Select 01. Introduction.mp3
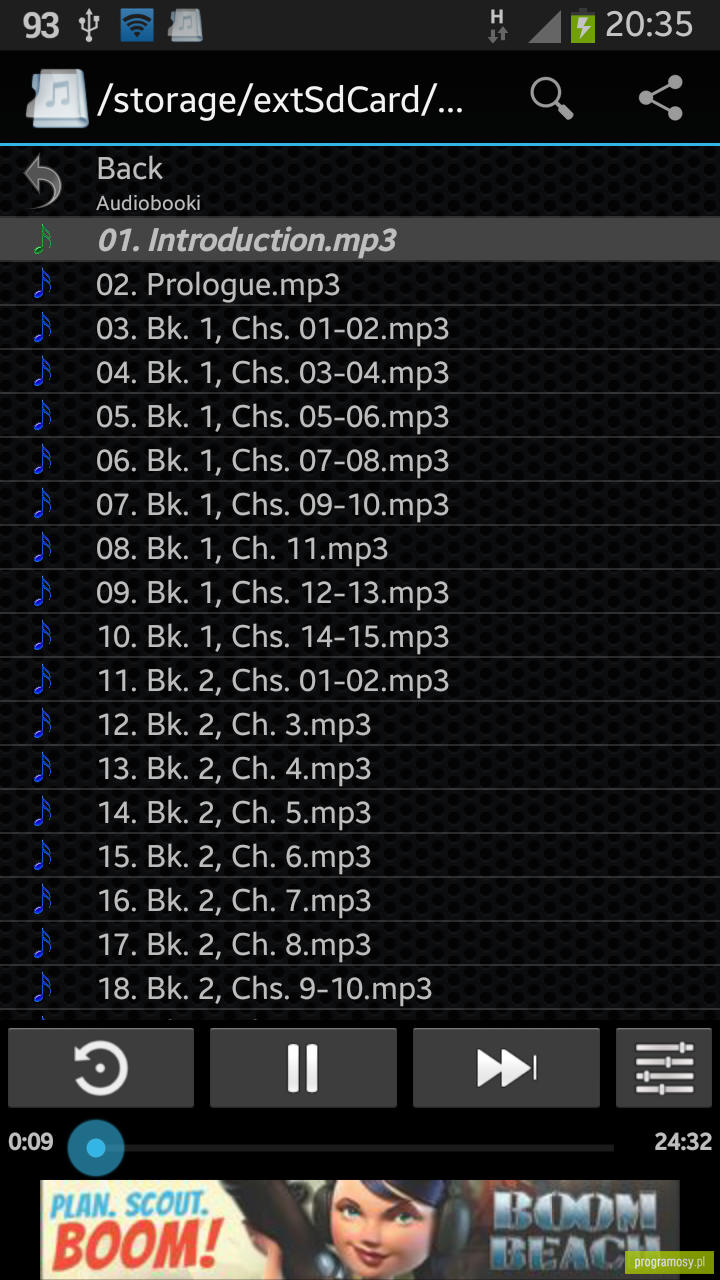The height and width of the screenshot is (1280, 720). tap(360, 240)
